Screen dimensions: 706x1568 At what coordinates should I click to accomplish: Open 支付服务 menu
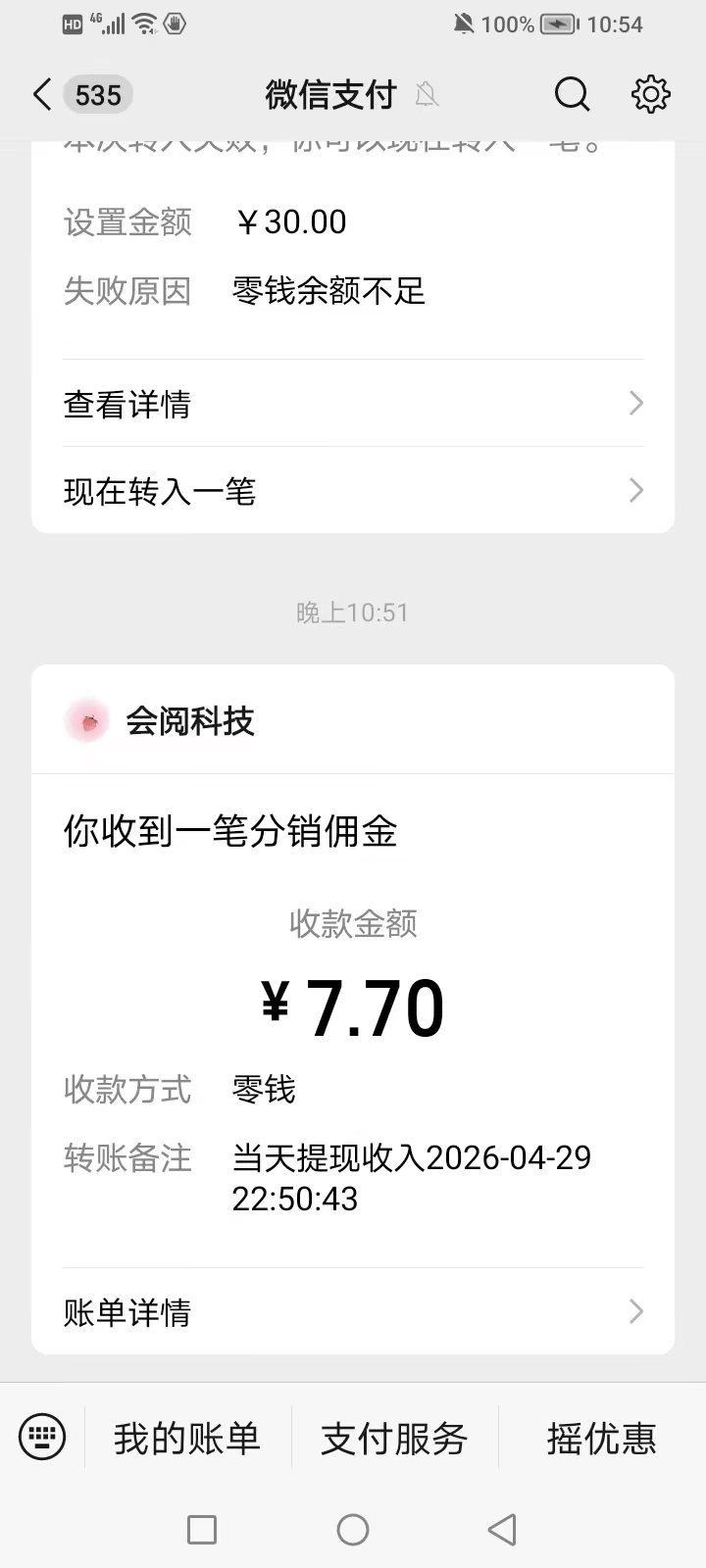click(394, 1439)
